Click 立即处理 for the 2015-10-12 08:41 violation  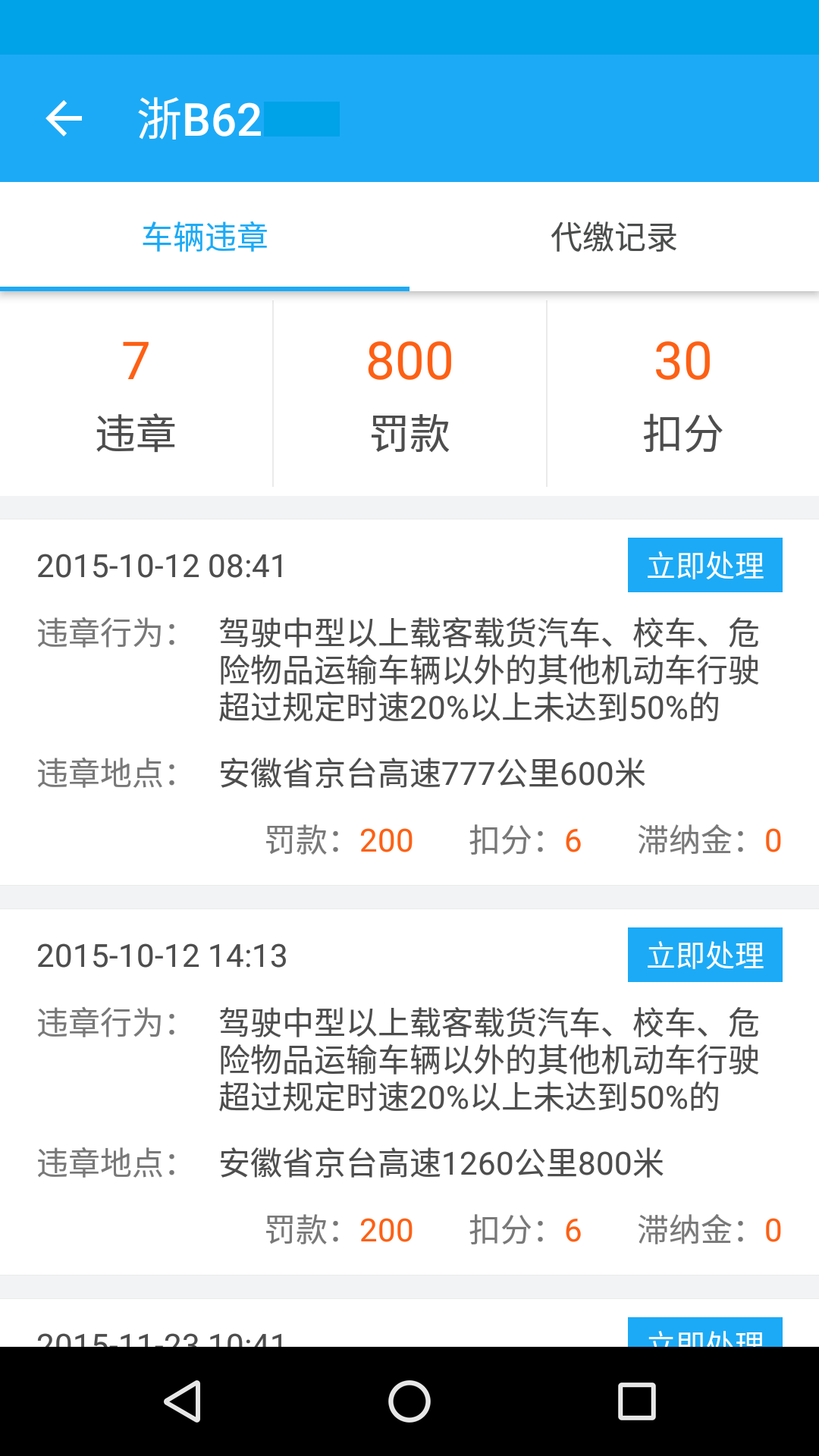(704, 564)
